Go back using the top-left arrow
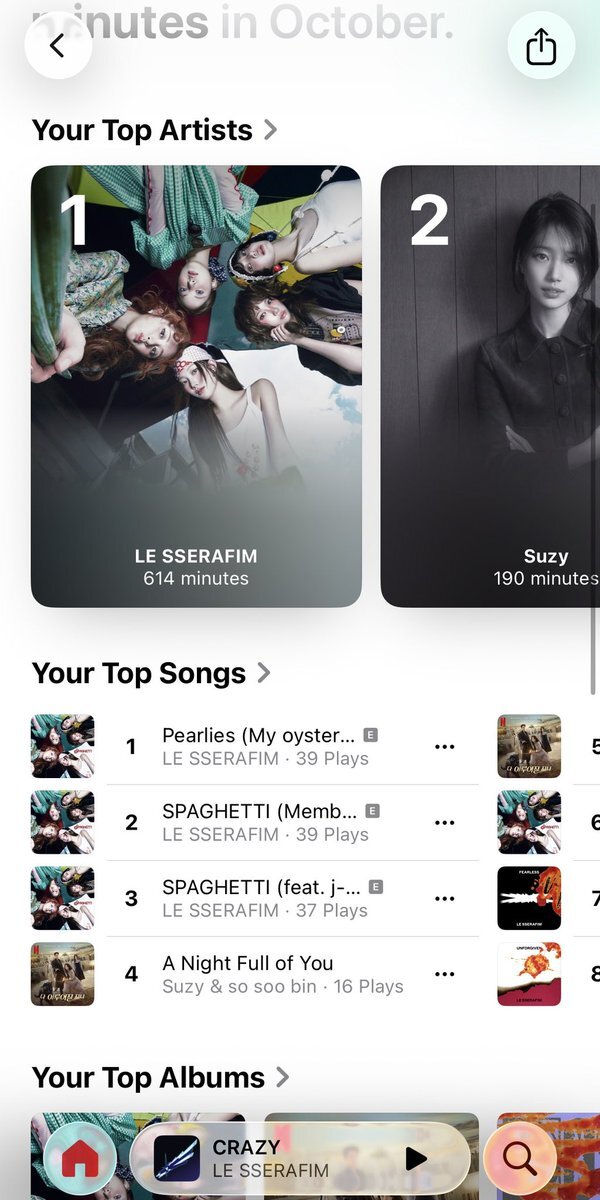 click(x=58, y=46)
